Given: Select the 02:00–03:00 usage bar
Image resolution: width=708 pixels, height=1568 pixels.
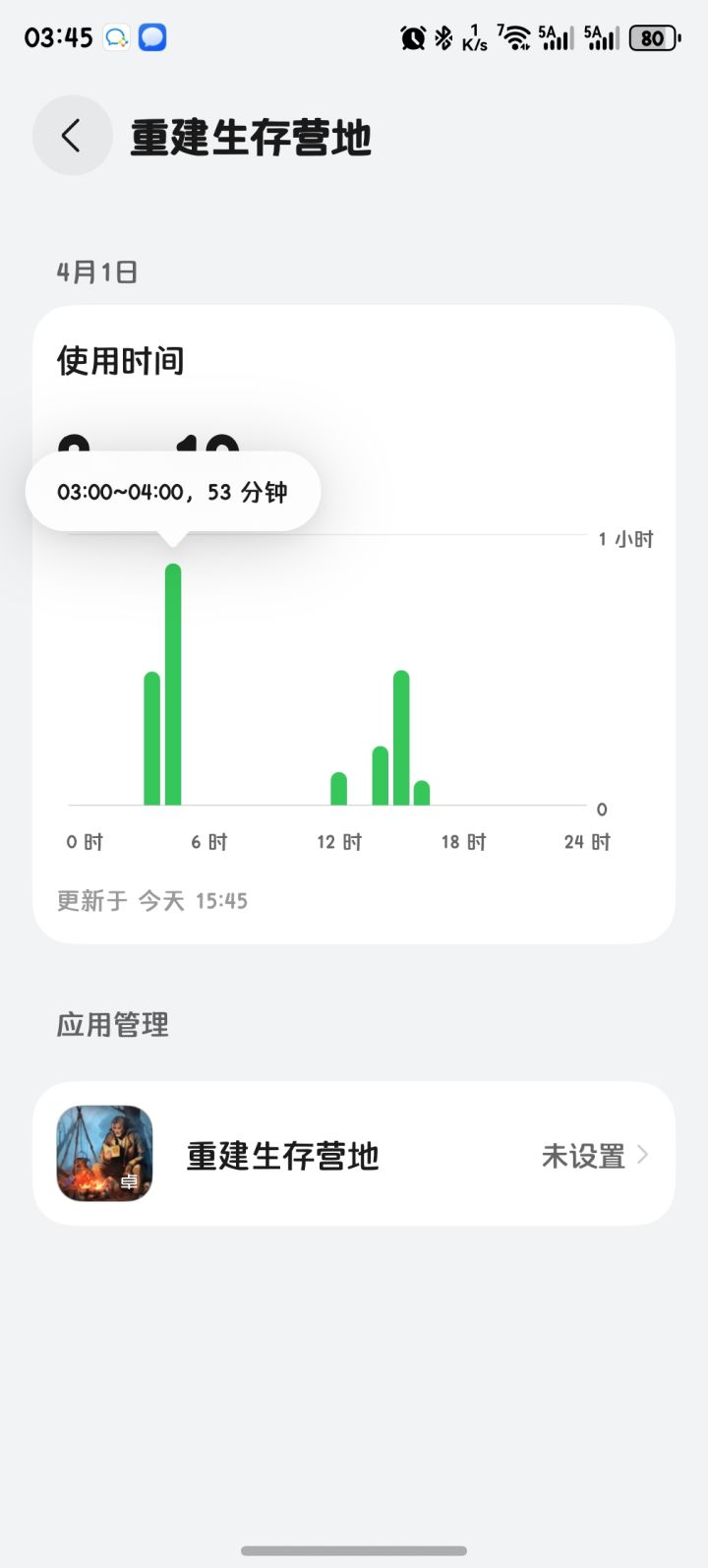Looking at the screenshot, I should click(x=151, y=739).
